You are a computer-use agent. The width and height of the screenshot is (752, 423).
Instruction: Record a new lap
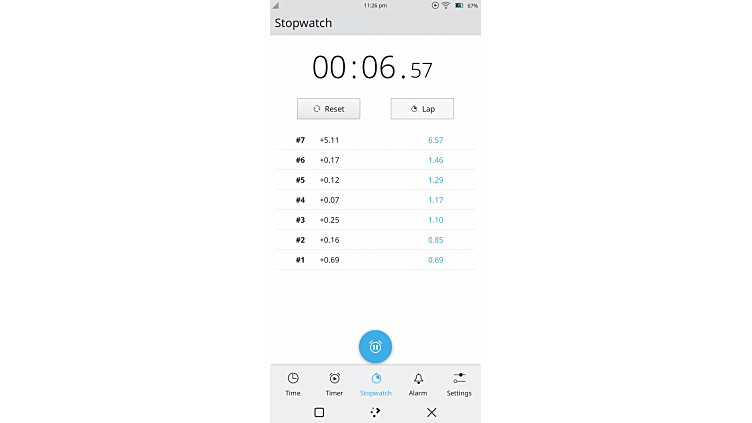tap(422, 109)
